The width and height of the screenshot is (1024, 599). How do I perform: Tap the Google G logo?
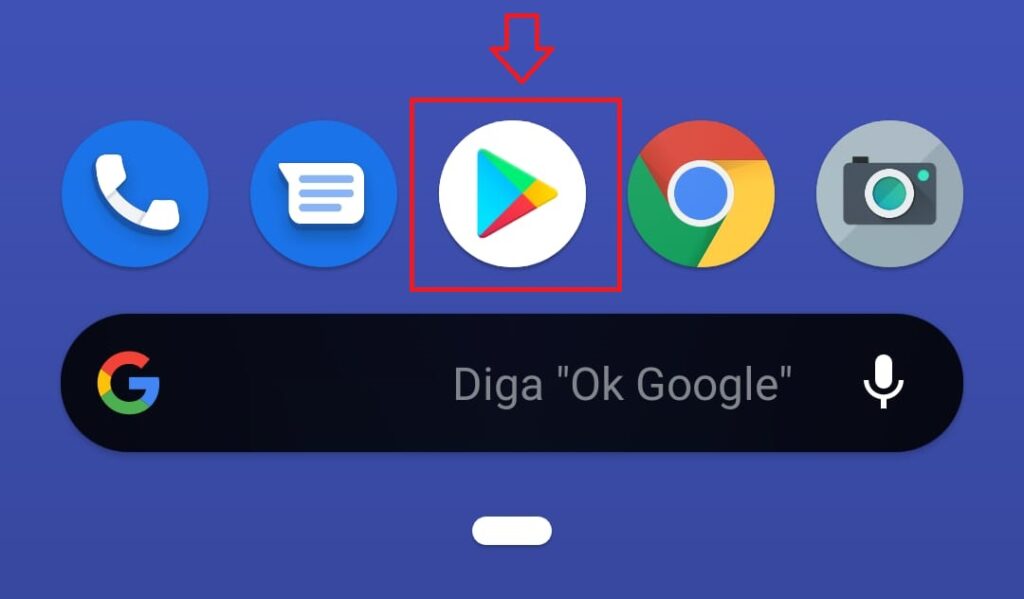click(129, 384)
